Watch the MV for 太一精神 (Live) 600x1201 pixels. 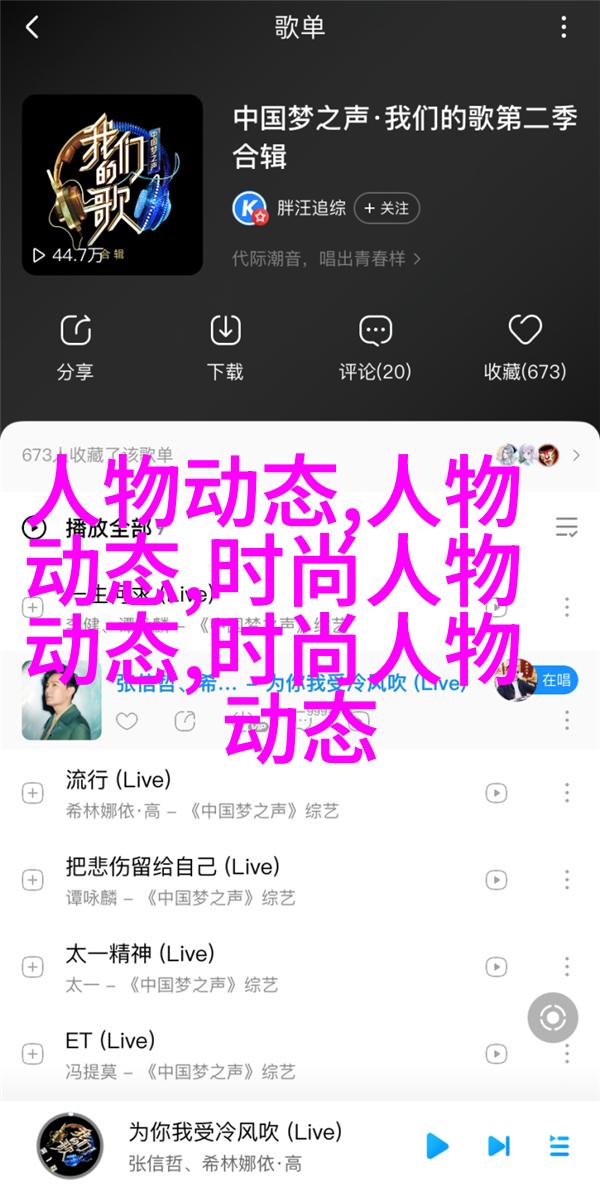(496, 967)
